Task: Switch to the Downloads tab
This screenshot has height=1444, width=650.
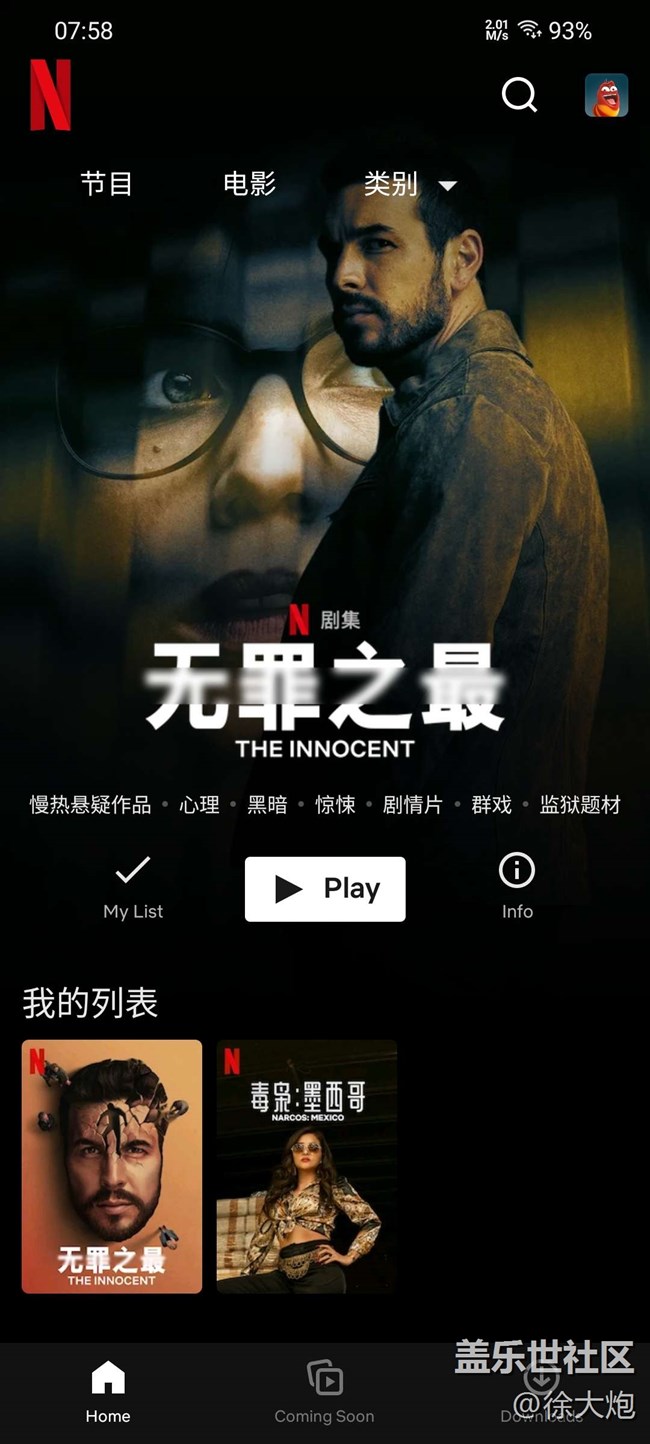Action: (x=541, y=1392)
